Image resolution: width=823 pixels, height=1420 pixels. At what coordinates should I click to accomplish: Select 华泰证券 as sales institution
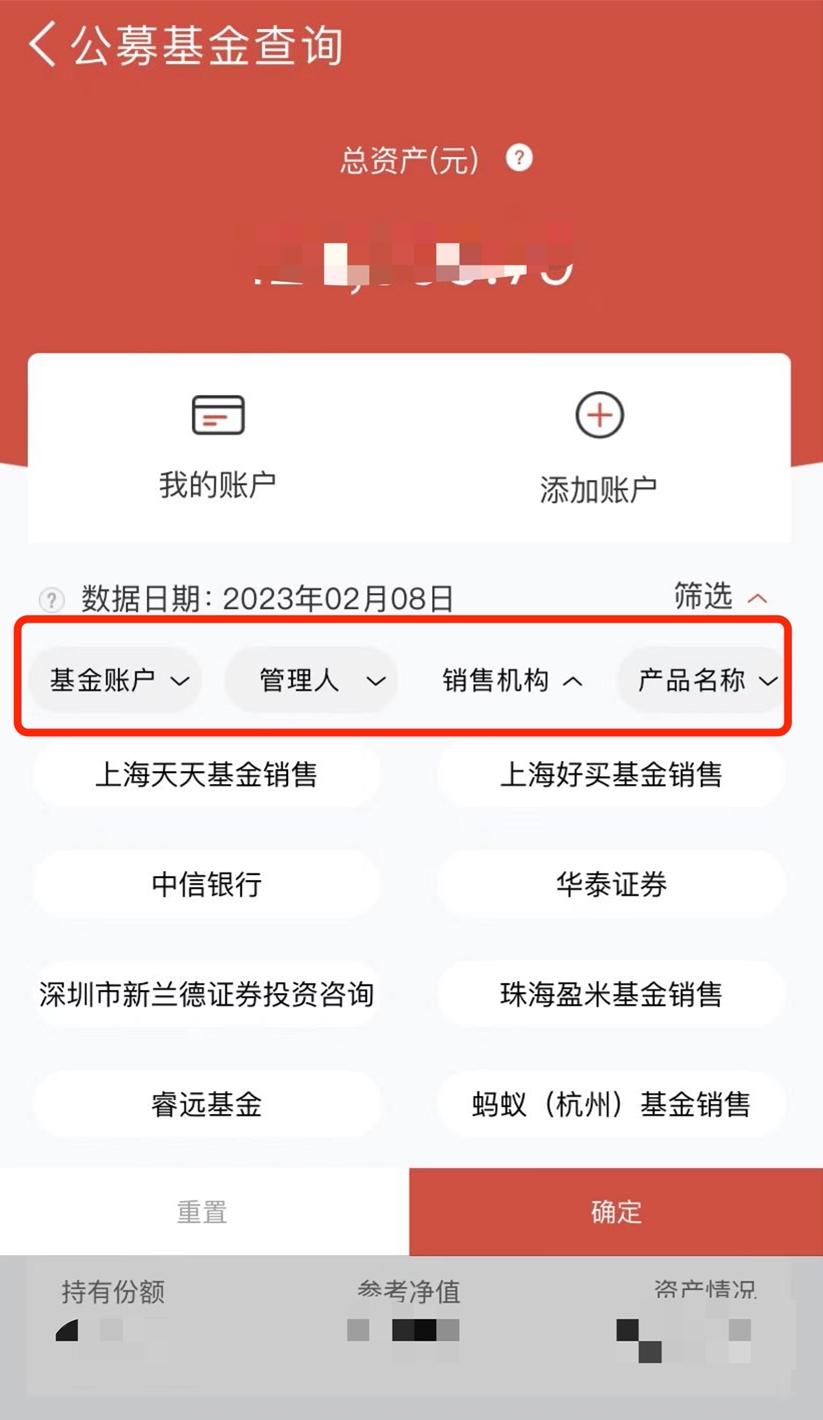[x=611, y=884]
